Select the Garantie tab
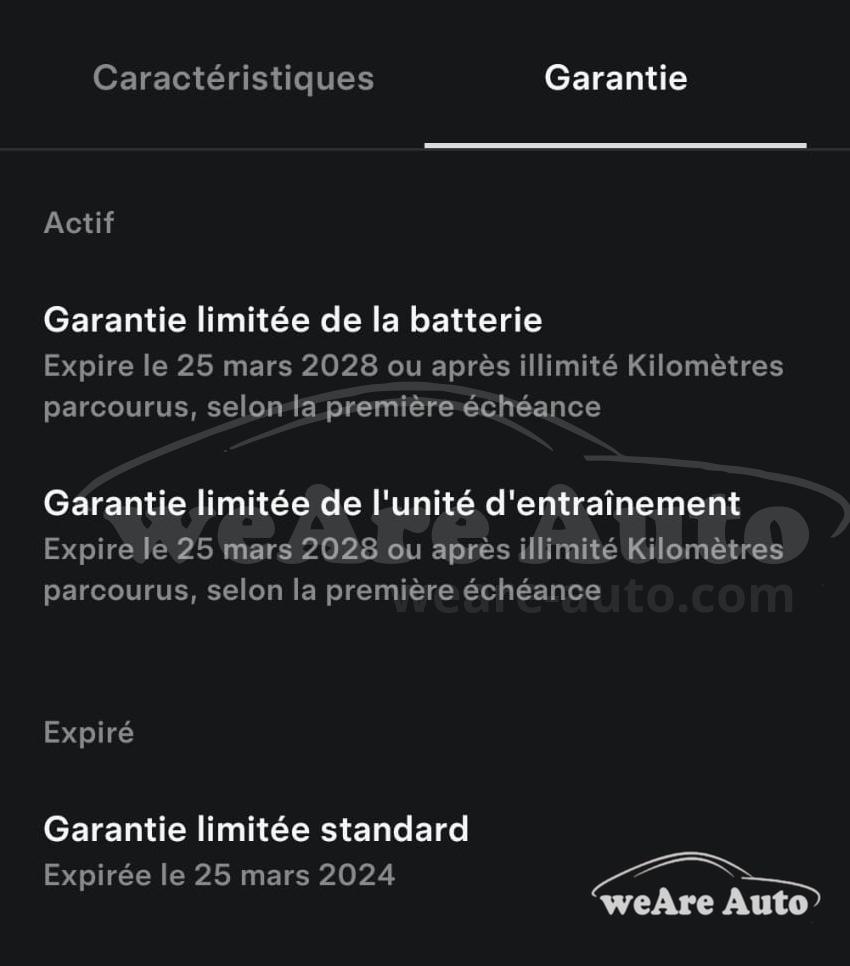The width and height of the screenshot is (850, 966). coord(615,78)
